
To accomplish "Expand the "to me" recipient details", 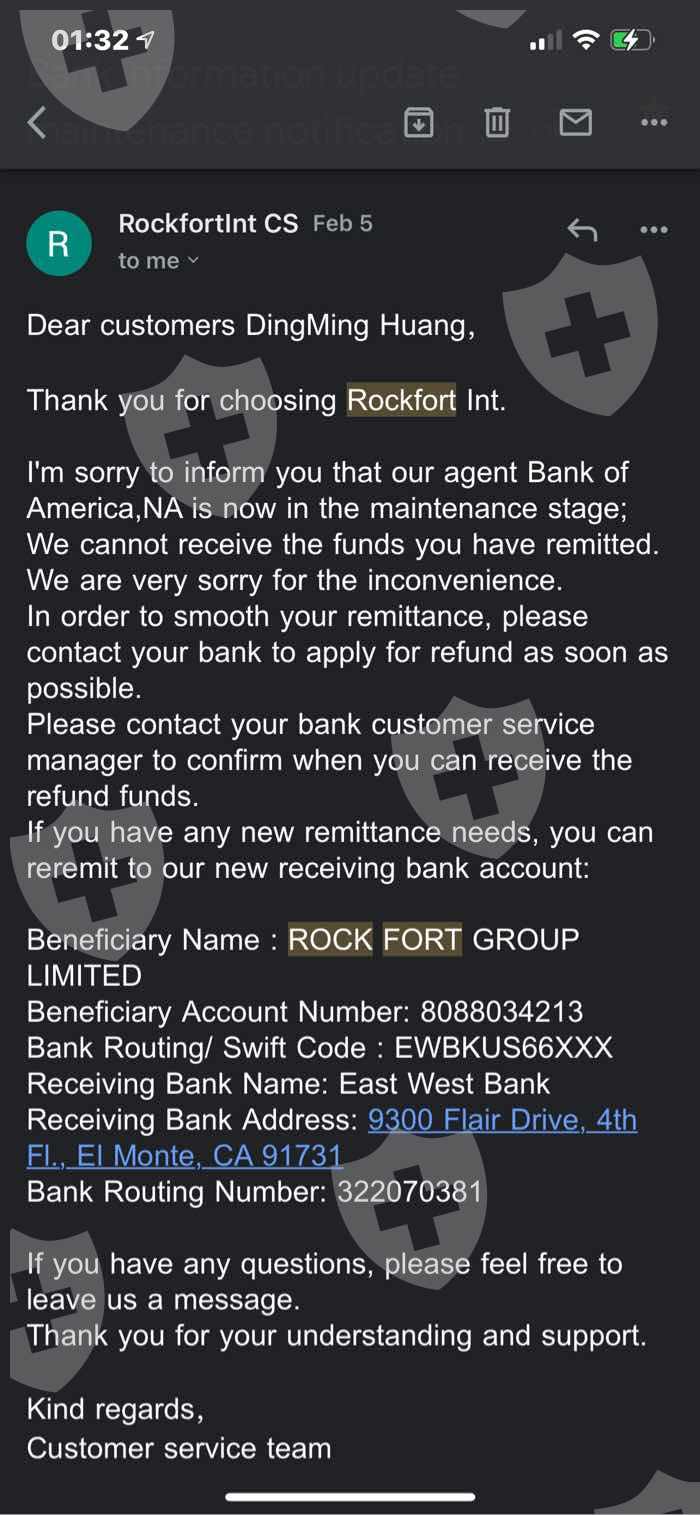I will pos(159,261).
